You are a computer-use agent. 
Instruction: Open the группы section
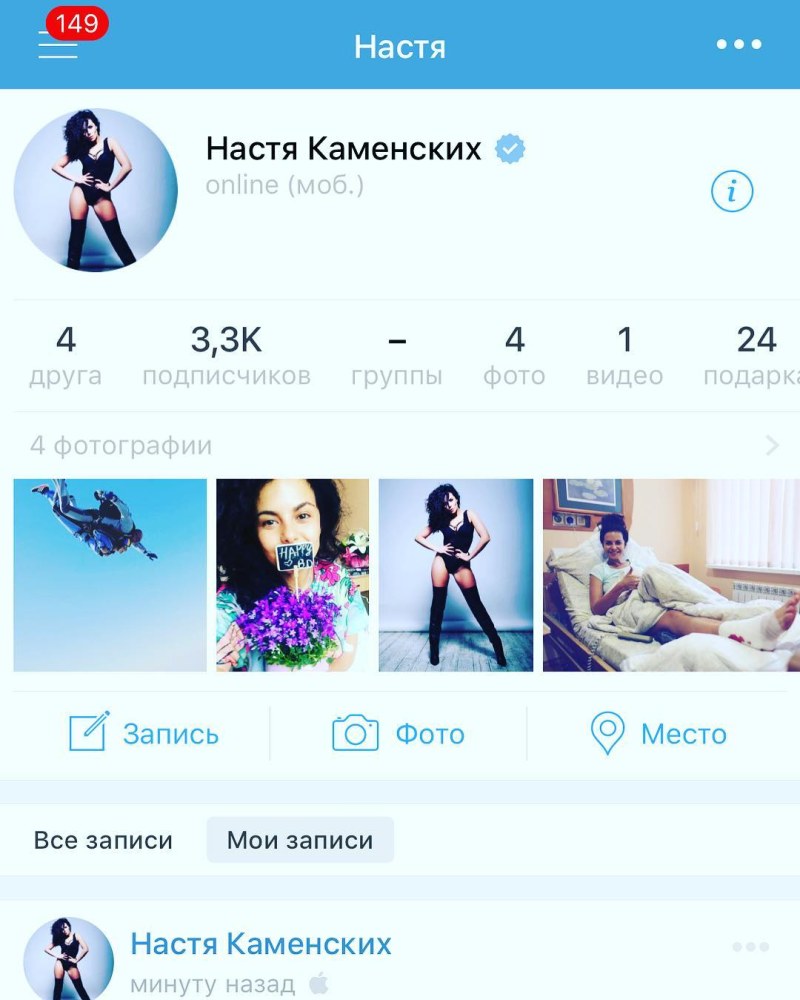click(397, 356)
